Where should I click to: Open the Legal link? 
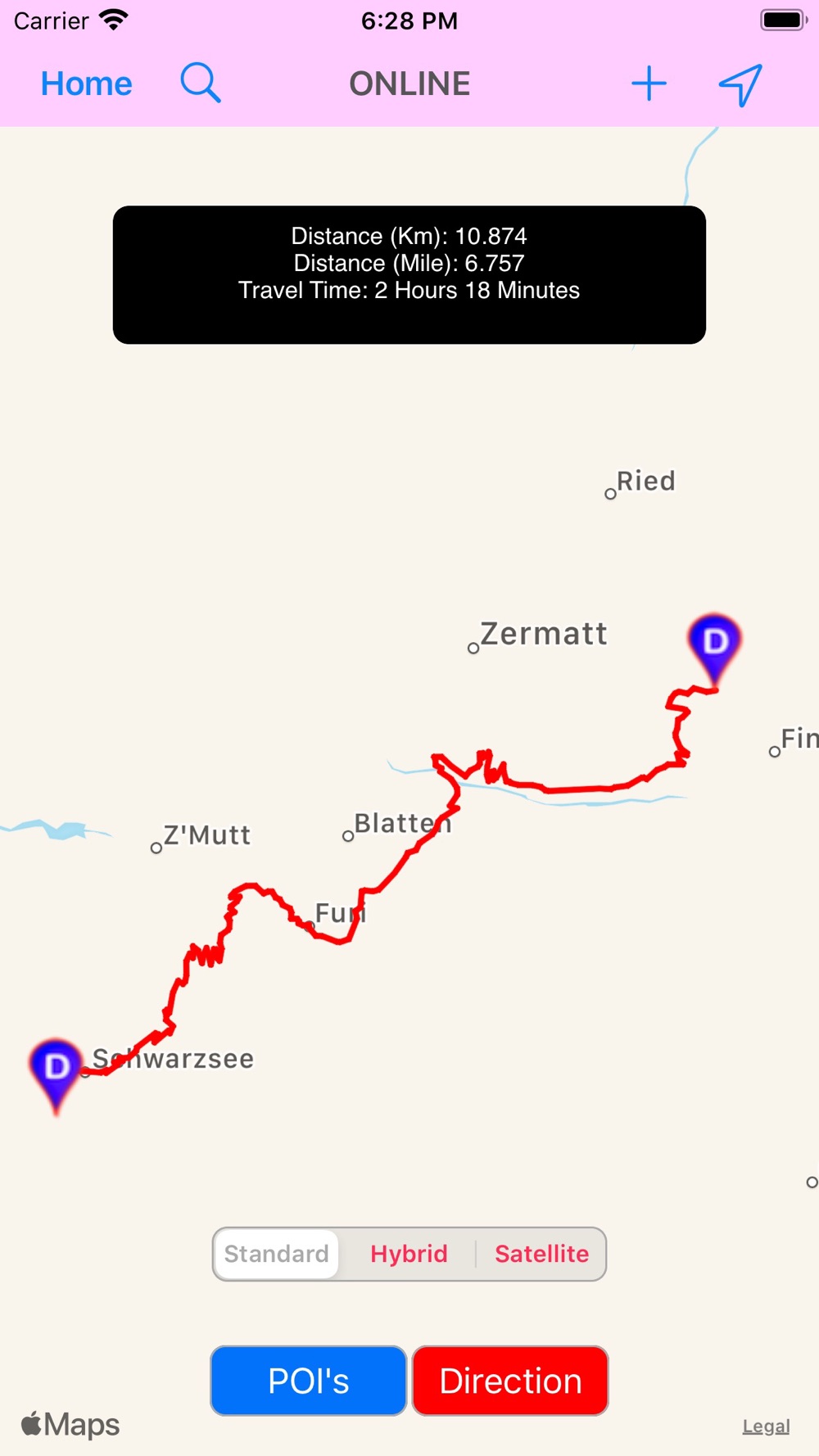click(766, 1427)
